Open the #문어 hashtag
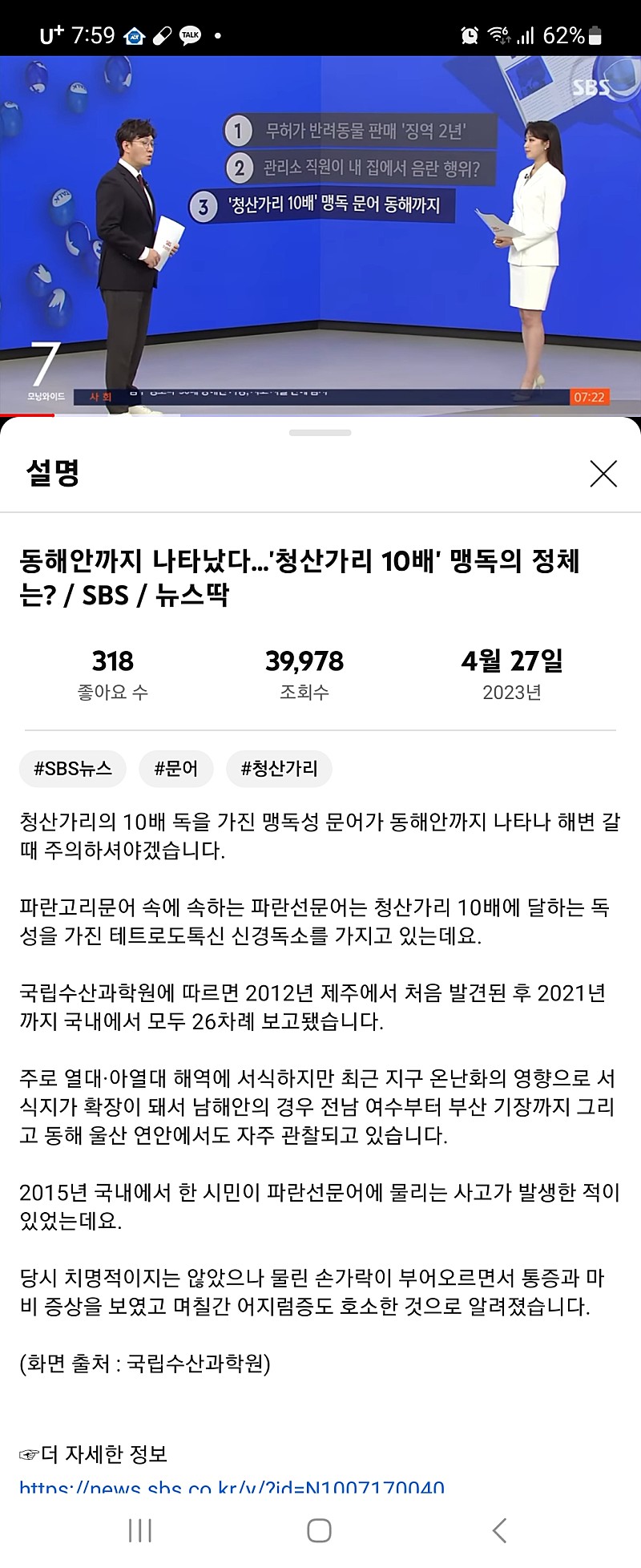The height and width of the screenshot is (1568, 641). pos(175,769)
